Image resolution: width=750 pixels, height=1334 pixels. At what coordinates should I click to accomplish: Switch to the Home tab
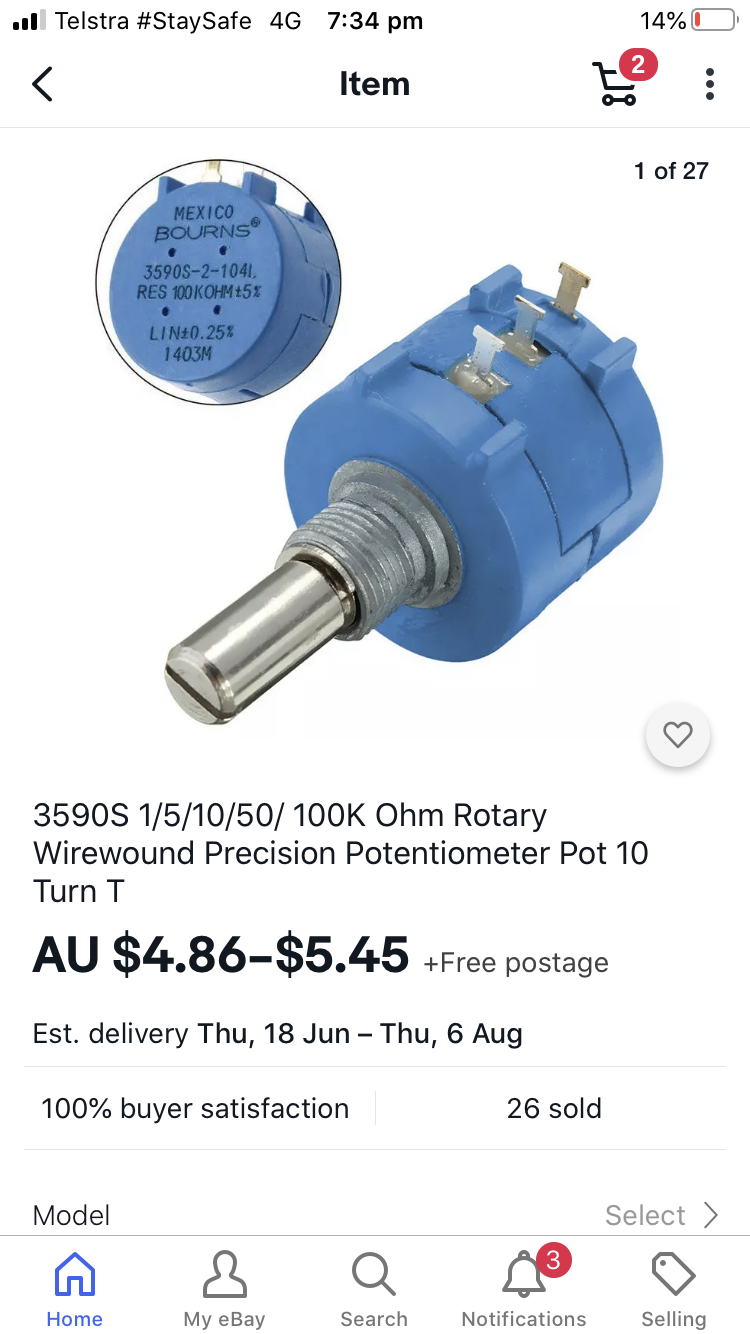74,1289
